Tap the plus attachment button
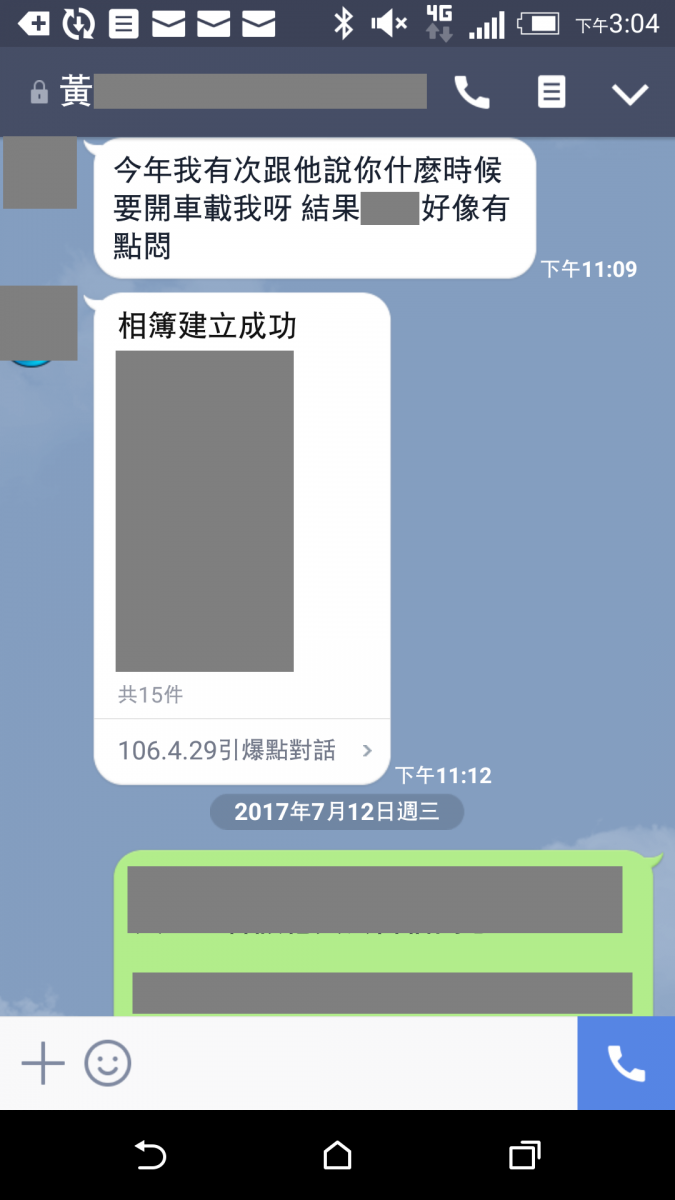Screen dimensions: 675x1200 (43, 1063)
